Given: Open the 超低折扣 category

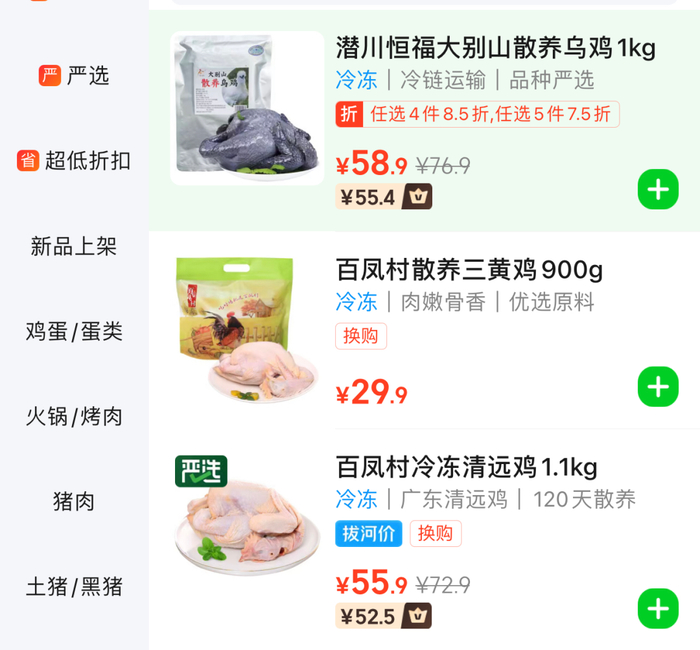Looking at the screenshot, I should pyautogui.click(x=74, y=161).
